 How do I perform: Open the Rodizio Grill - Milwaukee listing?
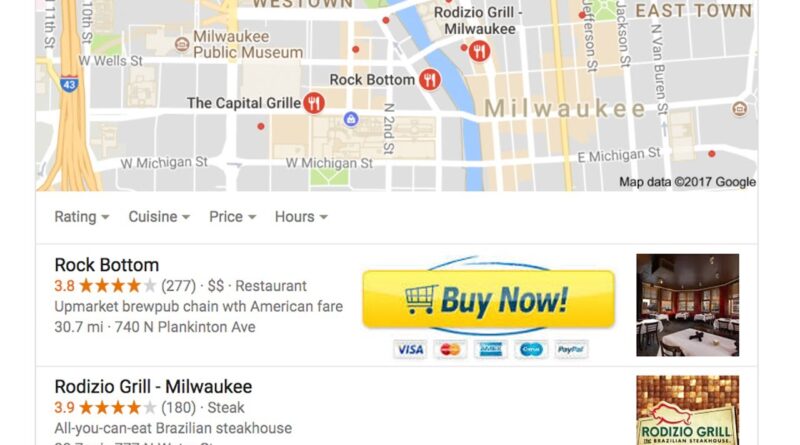click(x=153, y=387)
